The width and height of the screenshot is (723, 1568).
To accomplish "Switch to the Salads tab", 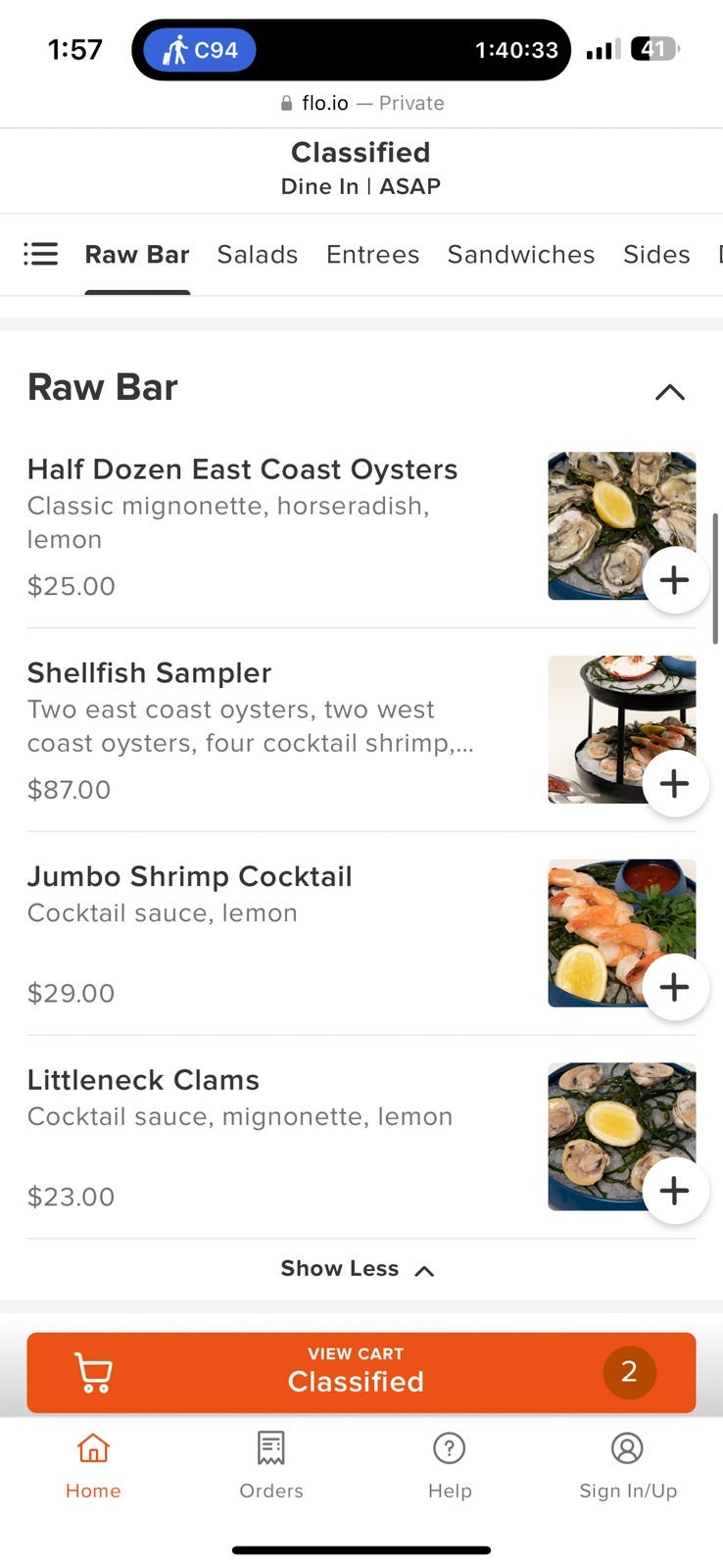I will click(x=258, y=255).
